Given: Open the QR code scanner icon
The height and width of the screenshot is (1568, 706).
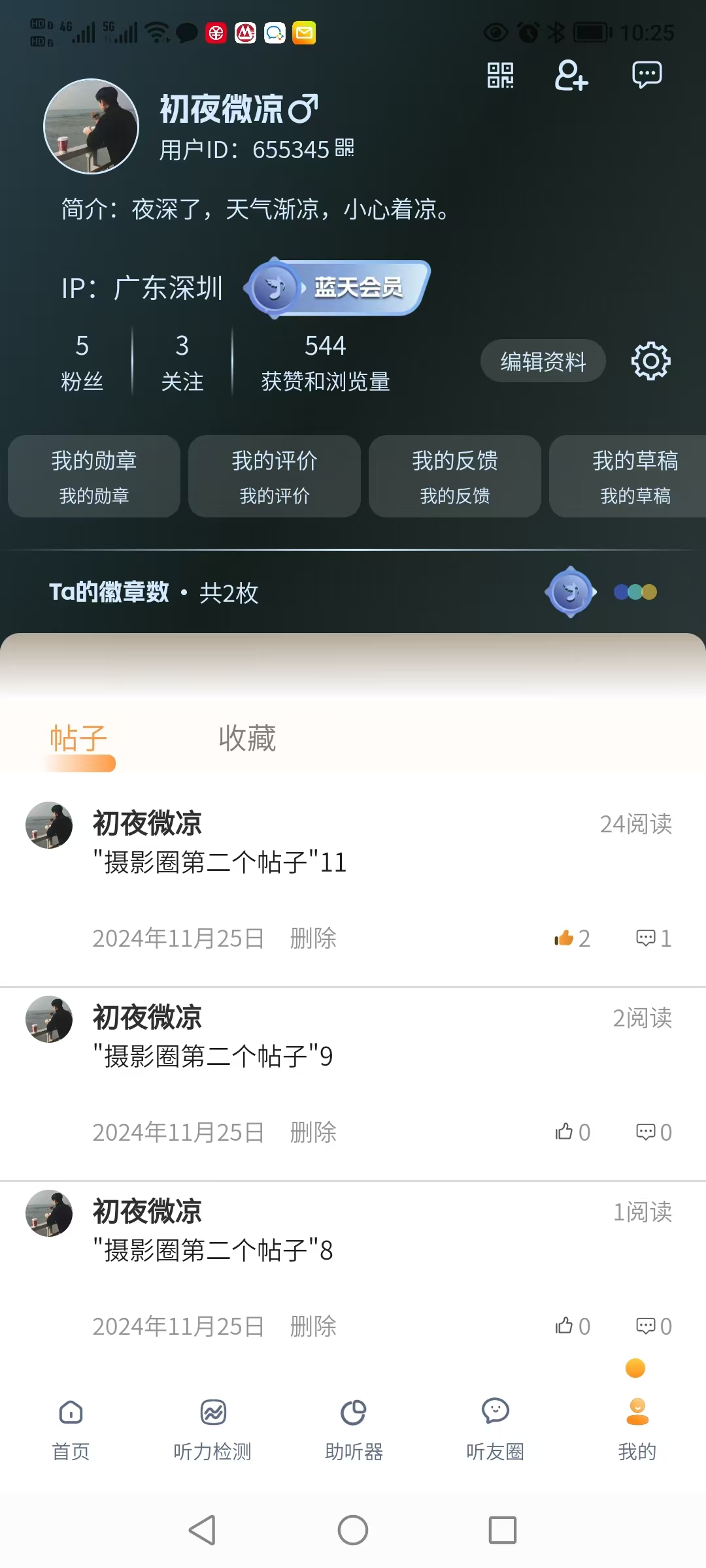Looking at the screenshot, I should tap(500, 75).
